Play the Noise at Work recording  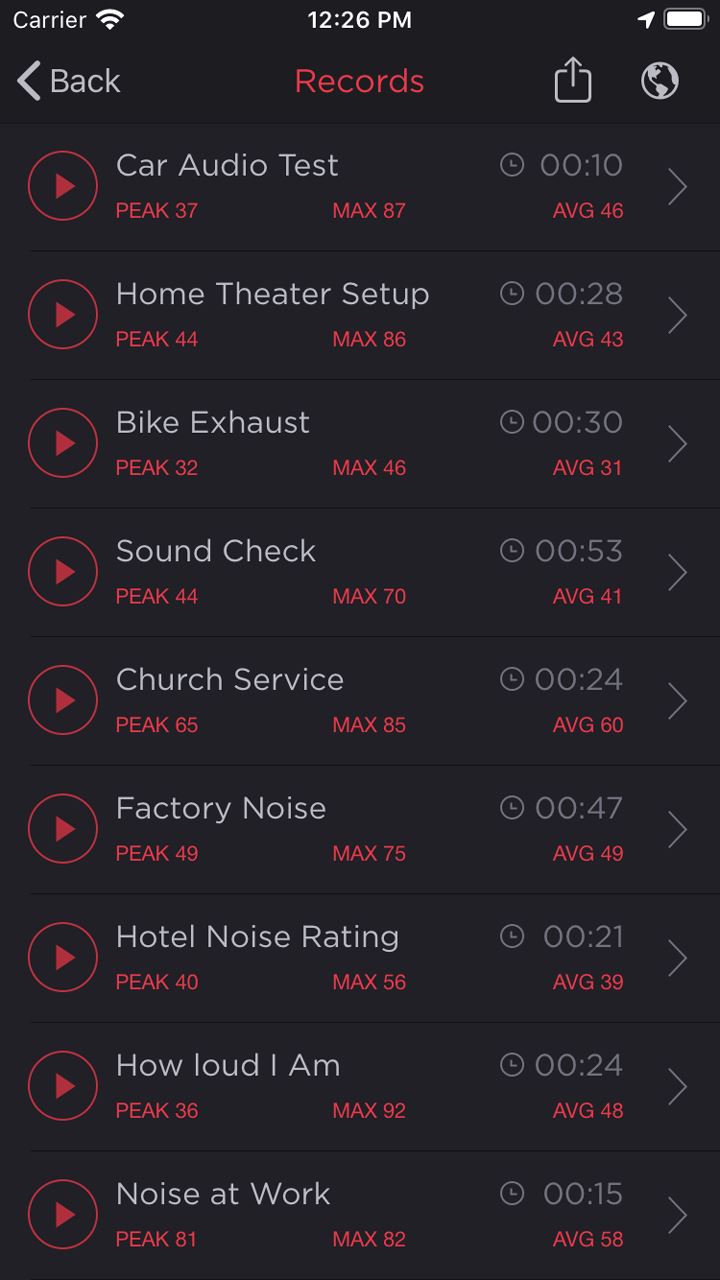63,1215
